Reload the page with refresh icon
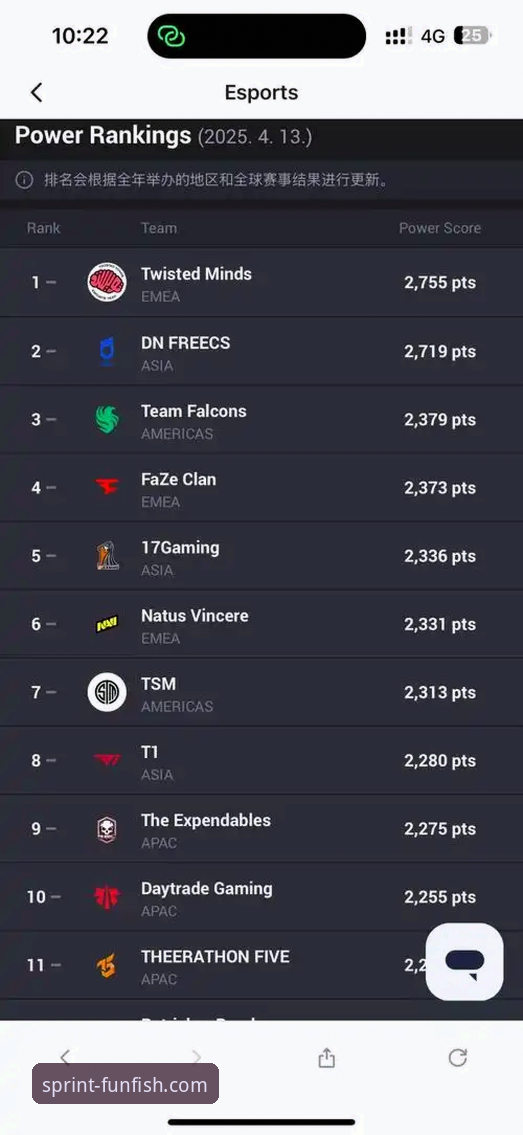Screen dimensions: 523x1135 457,1058
